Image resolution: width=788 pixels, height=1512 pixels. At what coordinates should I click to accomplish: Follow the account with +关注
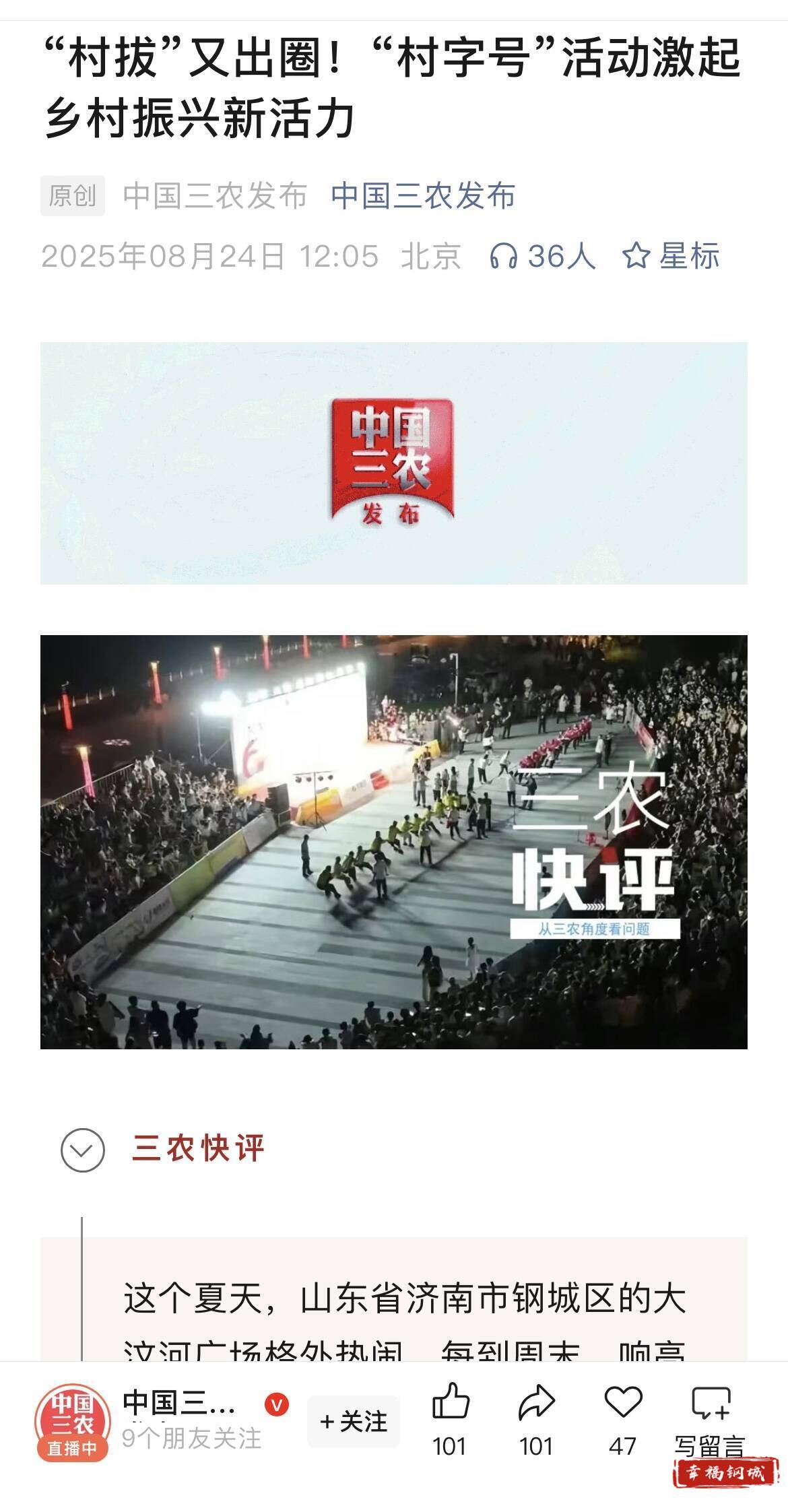[x=353, y=1422]
